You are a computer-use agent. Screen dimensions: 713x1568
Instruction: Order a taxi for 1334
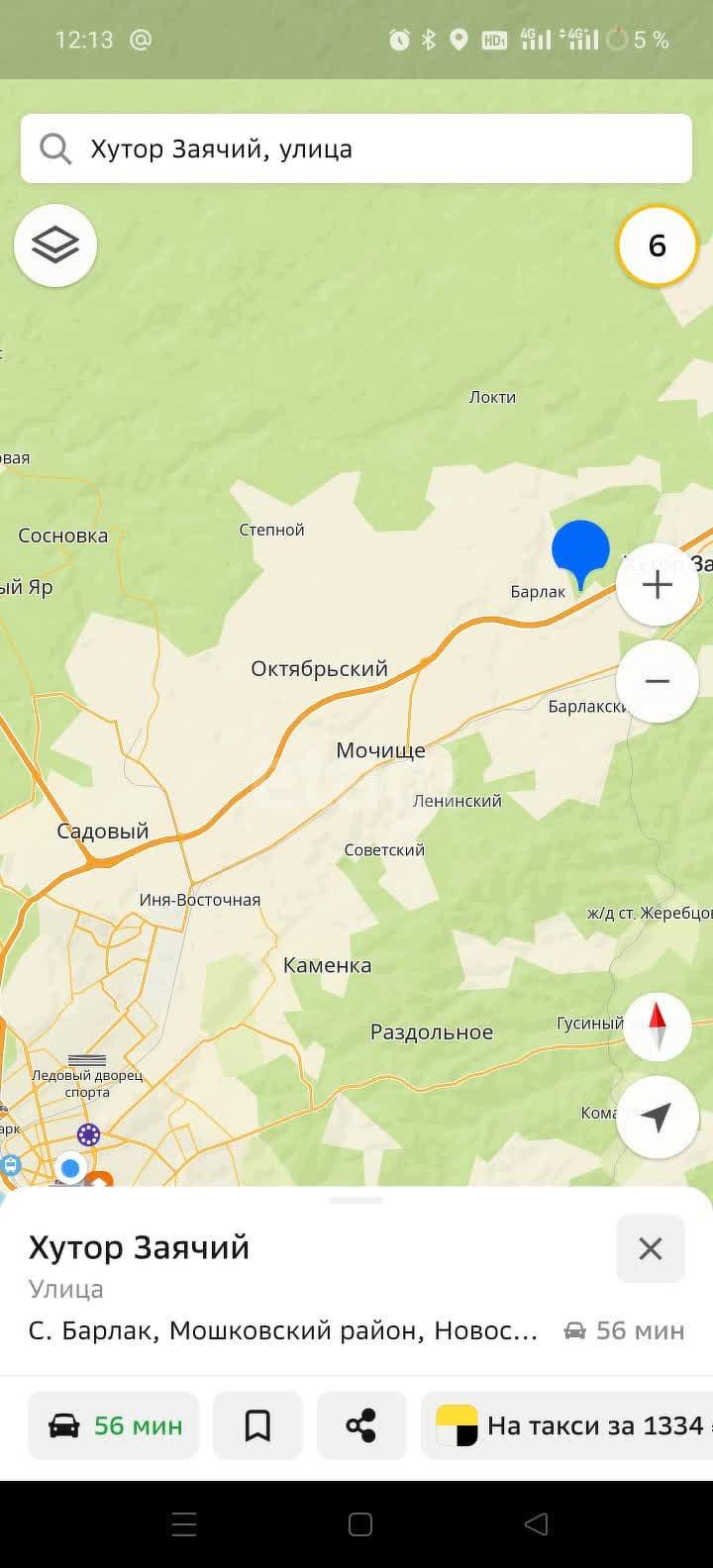click(568, 1425)
